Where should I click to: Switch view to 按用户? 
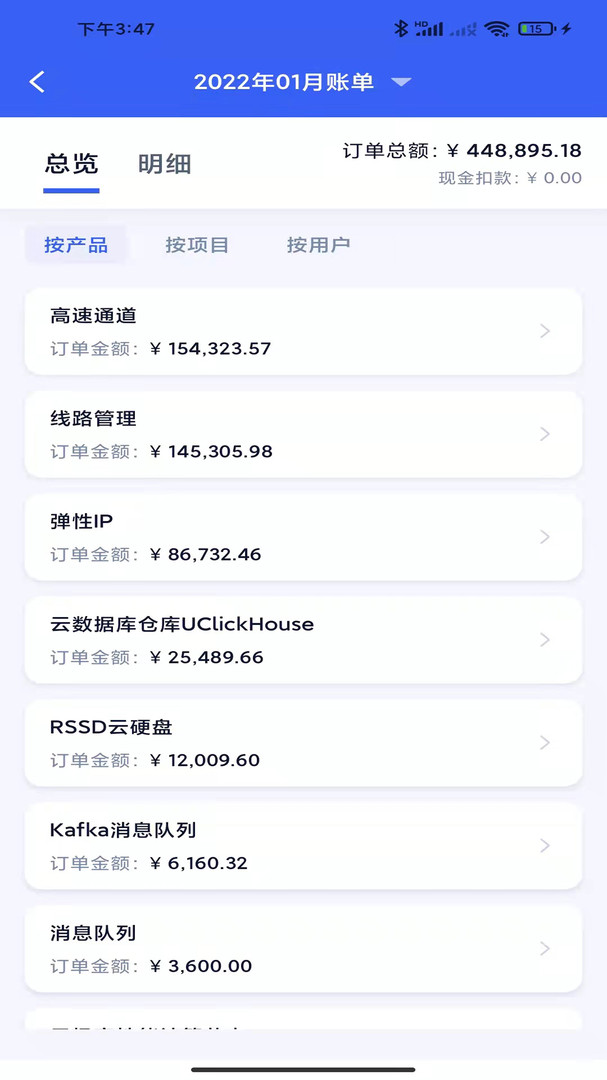(x=318, y=245)
